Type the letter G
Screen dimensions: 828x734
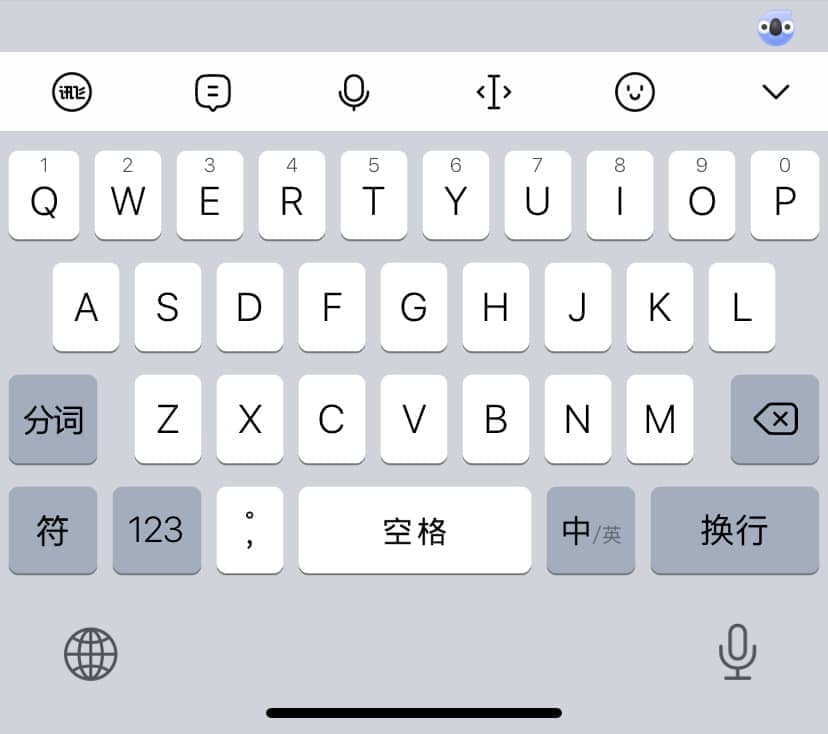click(x=414, y=308)
